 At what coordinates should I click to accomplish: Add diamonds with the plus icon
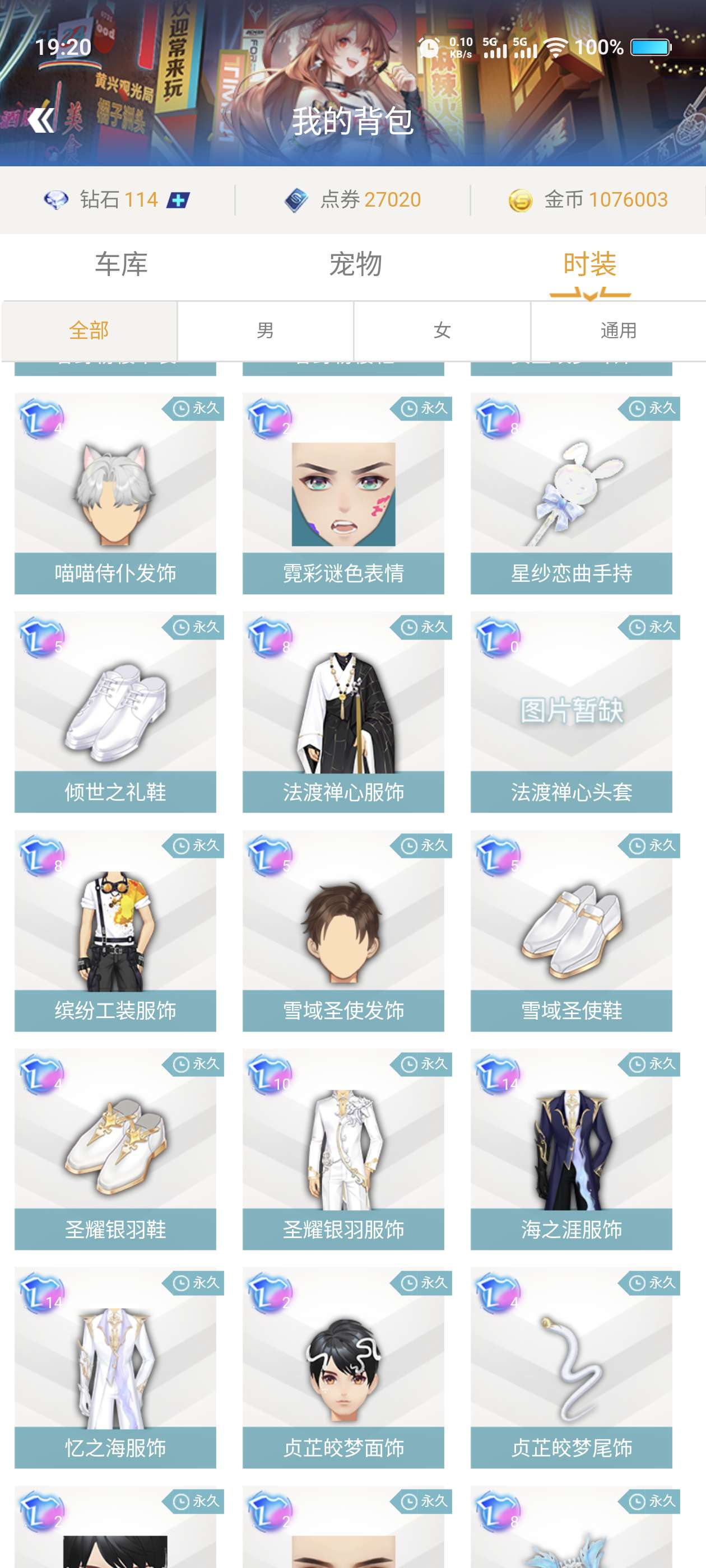coord(178,200)
